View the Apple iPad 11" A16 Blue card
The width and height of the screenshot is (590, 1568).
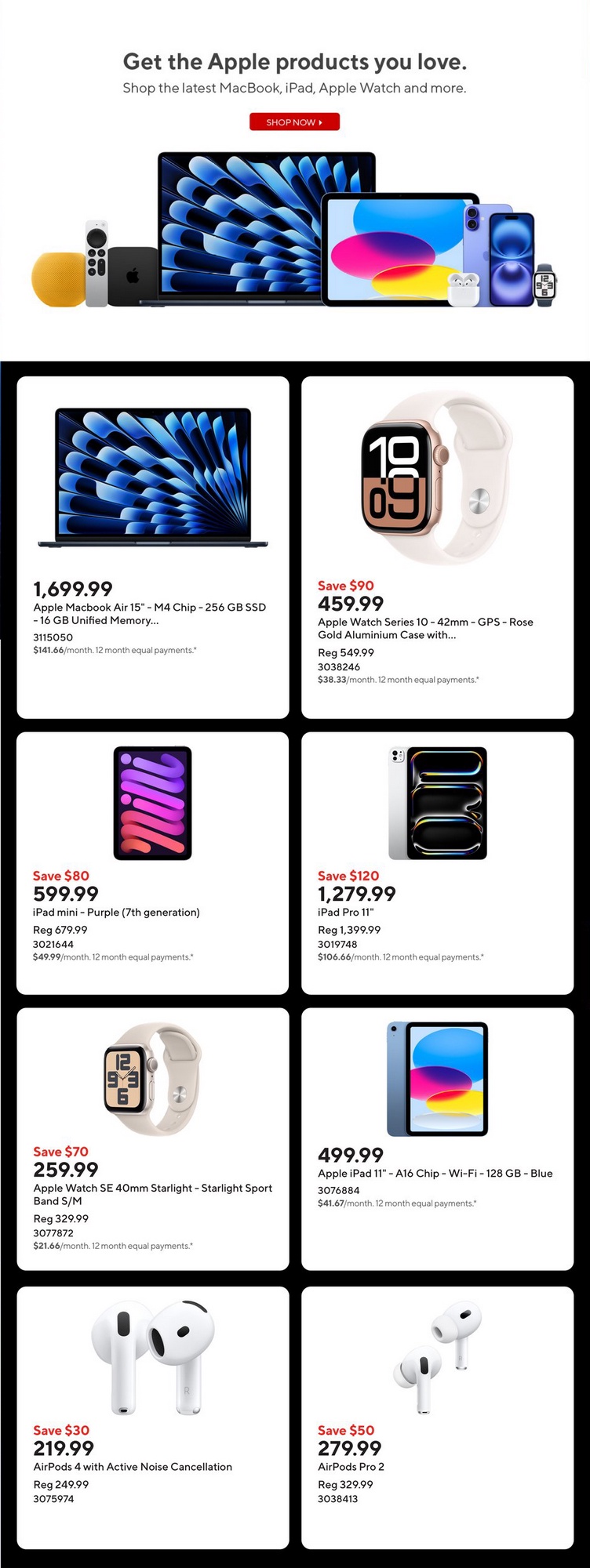point(437,1138)
